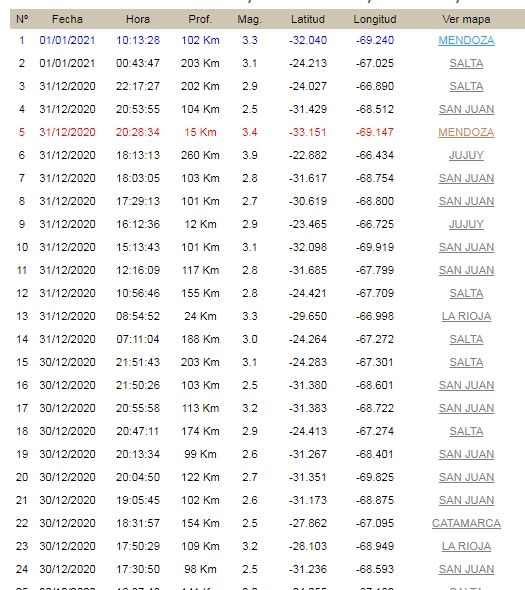Image resolution: width=525 pixels, height=590 pixels.
Task: Open LA RIOJA link in row 13
Action: (x=466, y=316)
